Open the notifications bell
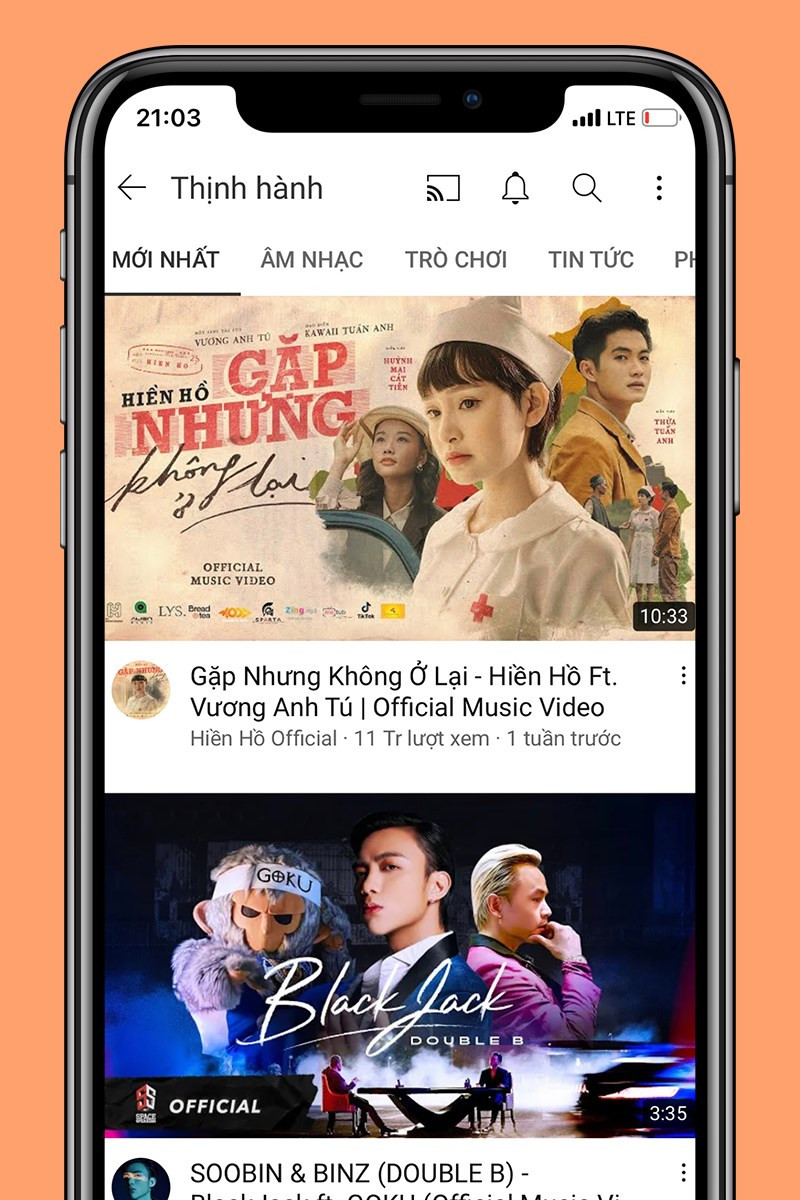 (515, 188)
